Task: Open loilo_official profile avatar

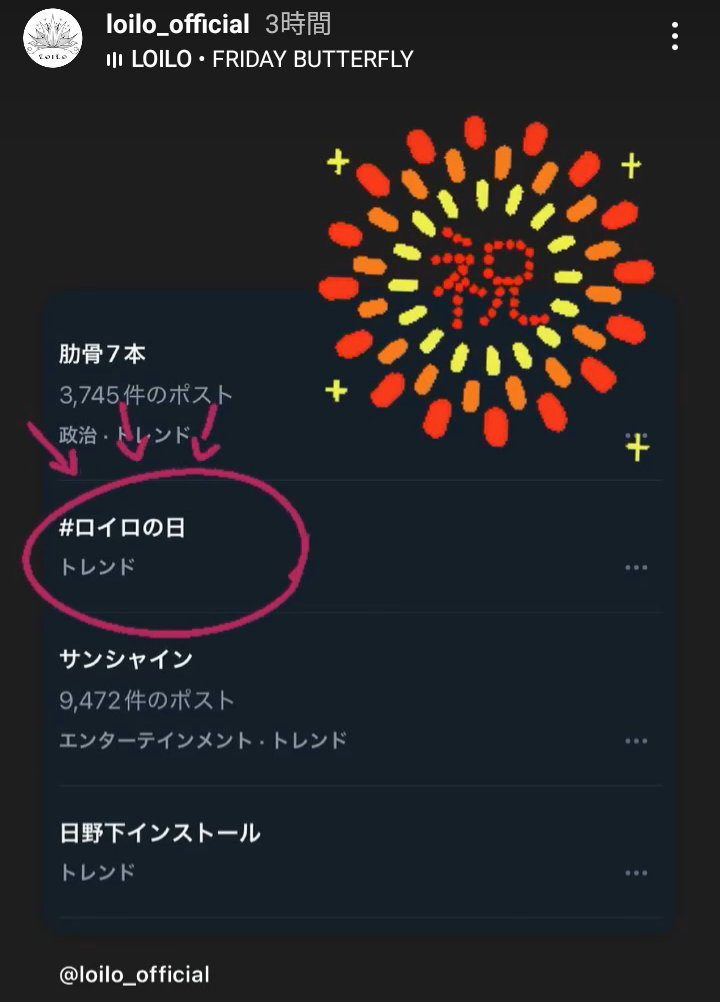Action: click(x=52, y=38)
